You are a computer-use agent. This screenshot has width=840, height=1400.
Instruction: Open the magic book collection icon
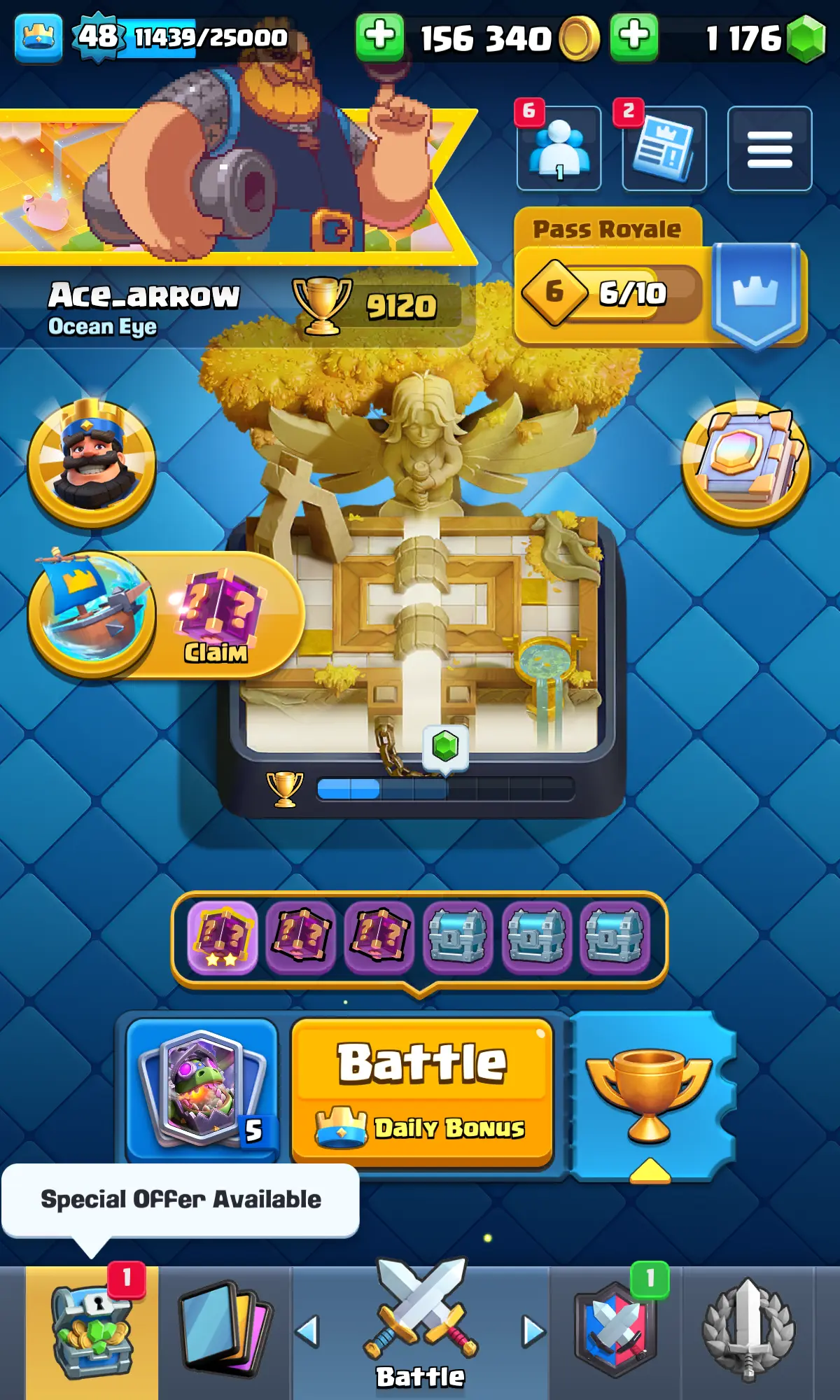tap(746, 463)
